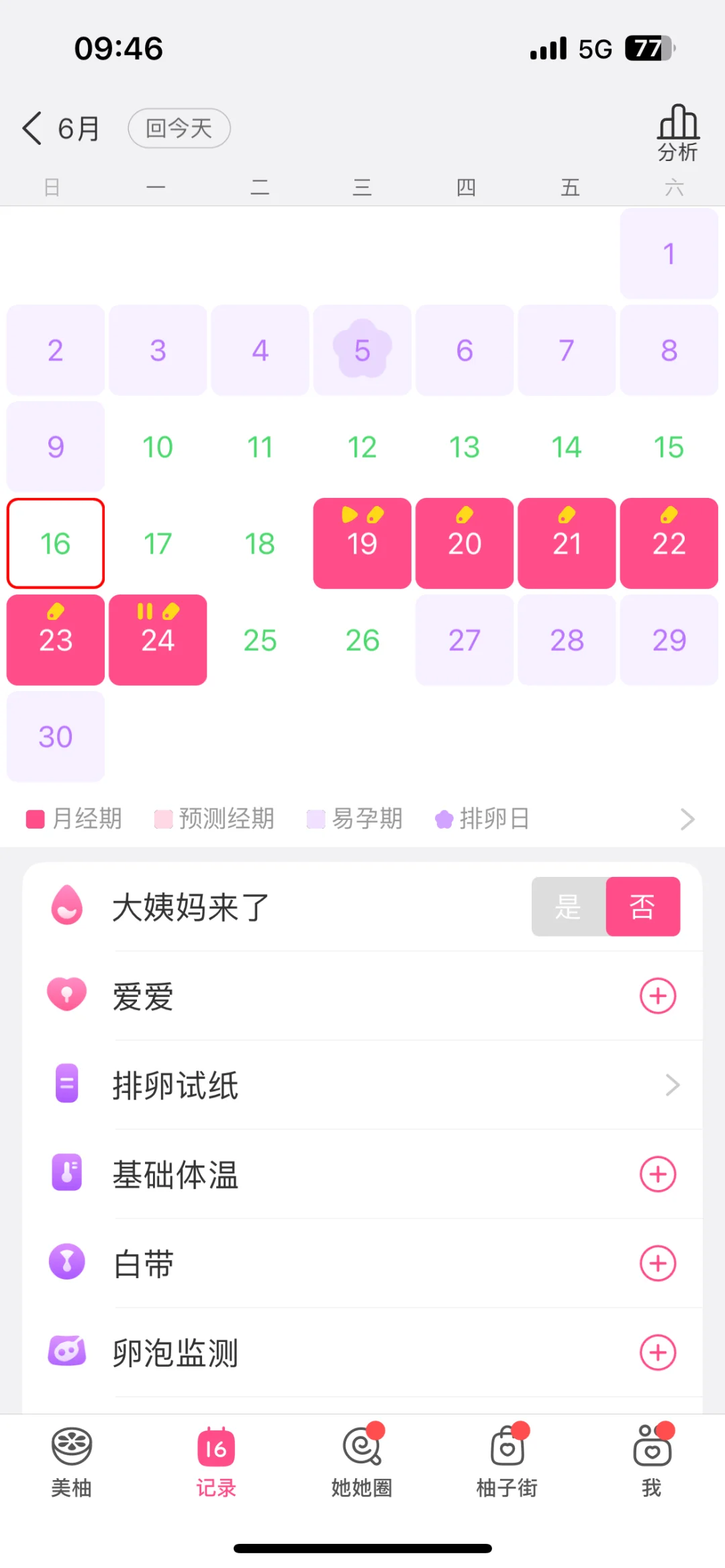Expand the calendar legend arrow

pyautogui.click(x=687, y=819)
